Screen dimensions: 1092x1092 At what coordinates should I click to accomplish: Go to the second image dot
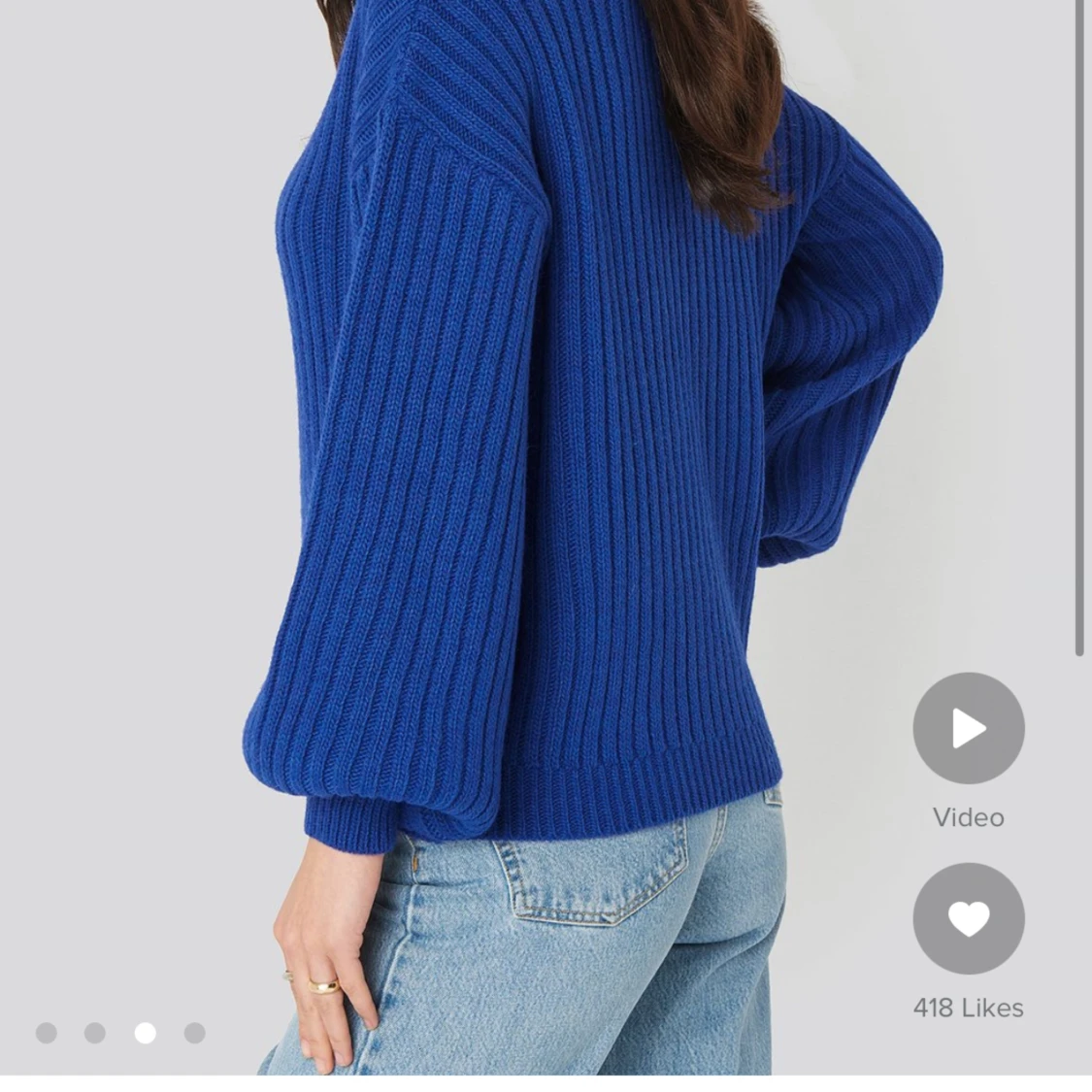[95, 1033]
